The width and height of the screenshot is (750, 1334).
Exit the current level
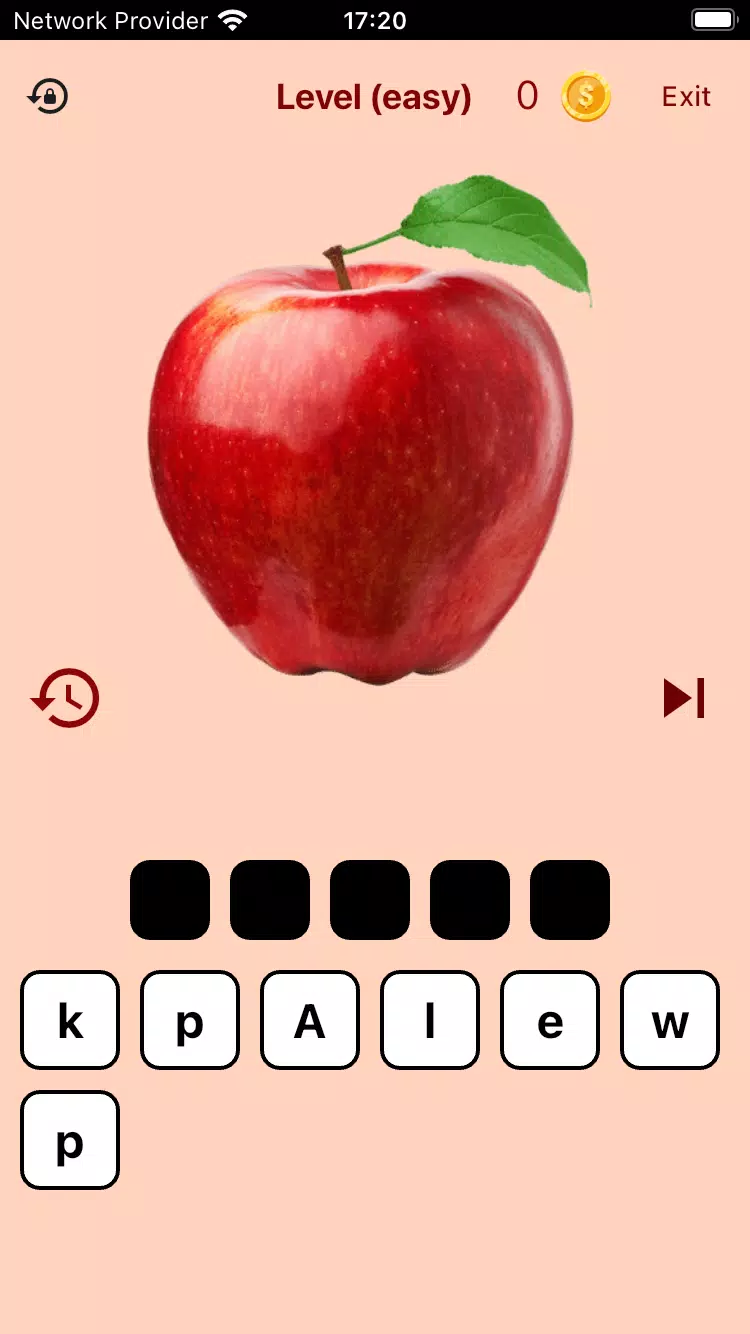pos(686,97)
